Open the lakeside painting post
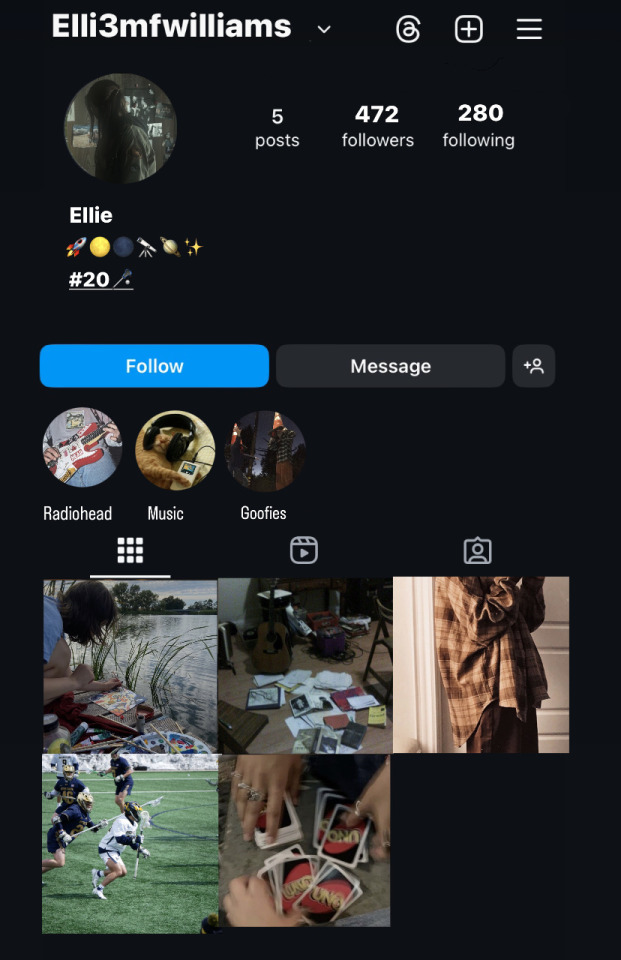Image resolution: width=621 pixels, height=960 pixels. pos(130,665)
